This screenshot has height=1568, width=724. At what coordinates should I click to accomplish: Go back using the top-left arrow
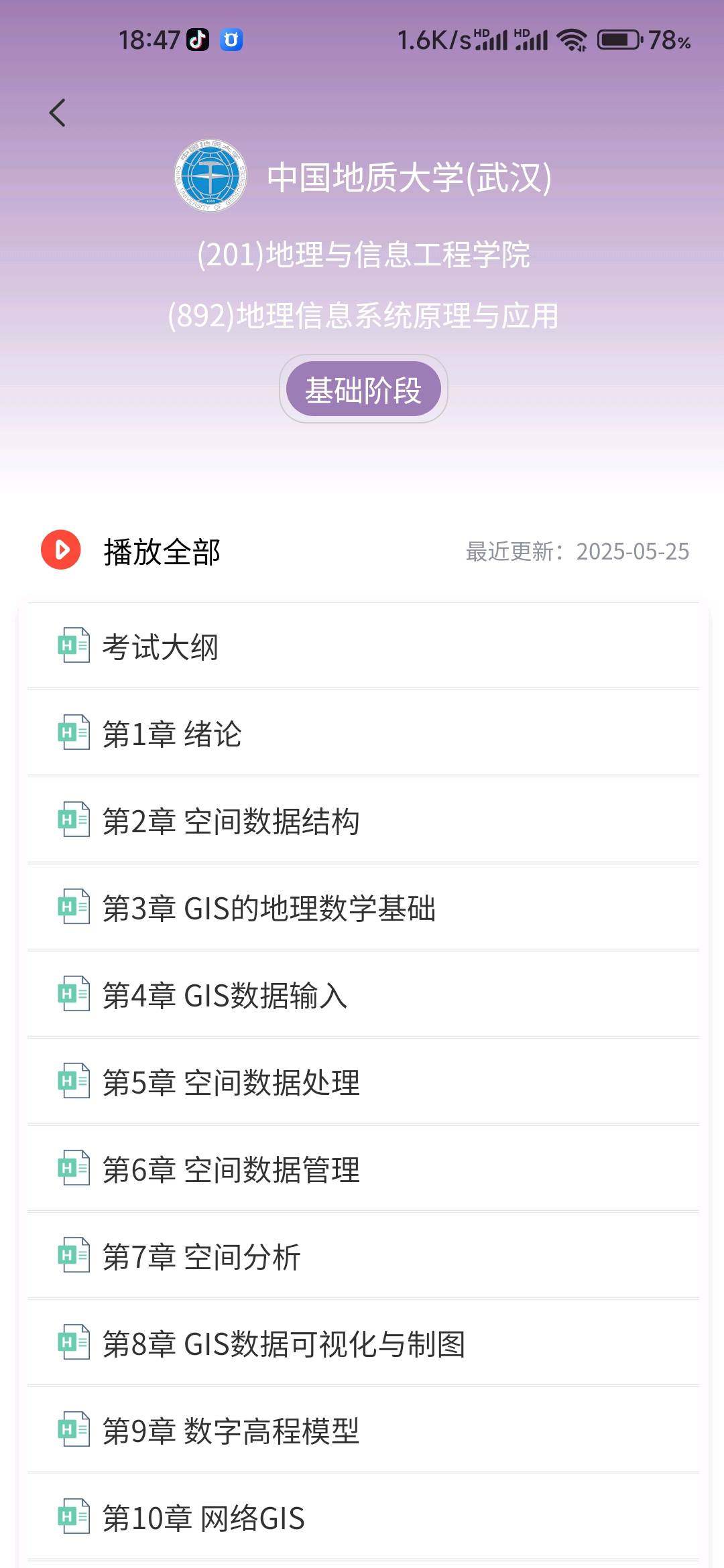(58, 113)
